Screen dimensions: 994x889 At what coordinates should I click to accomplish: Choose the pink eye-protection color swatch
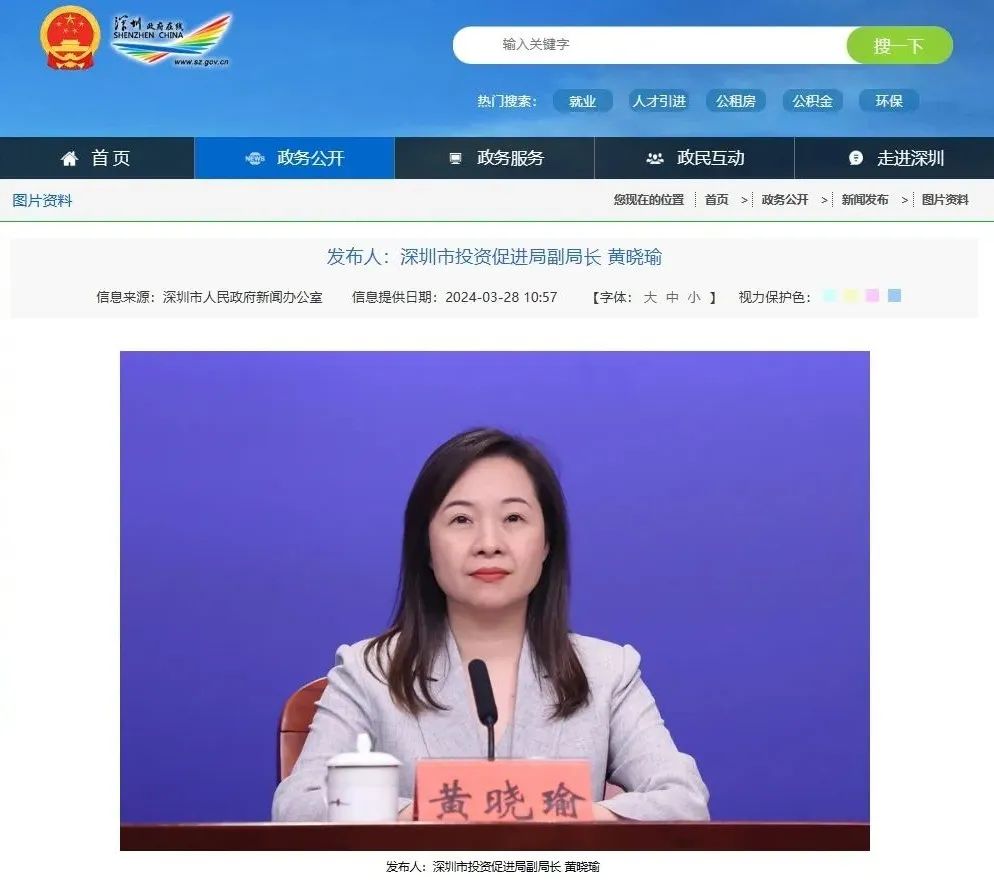[x=872, y=296]
